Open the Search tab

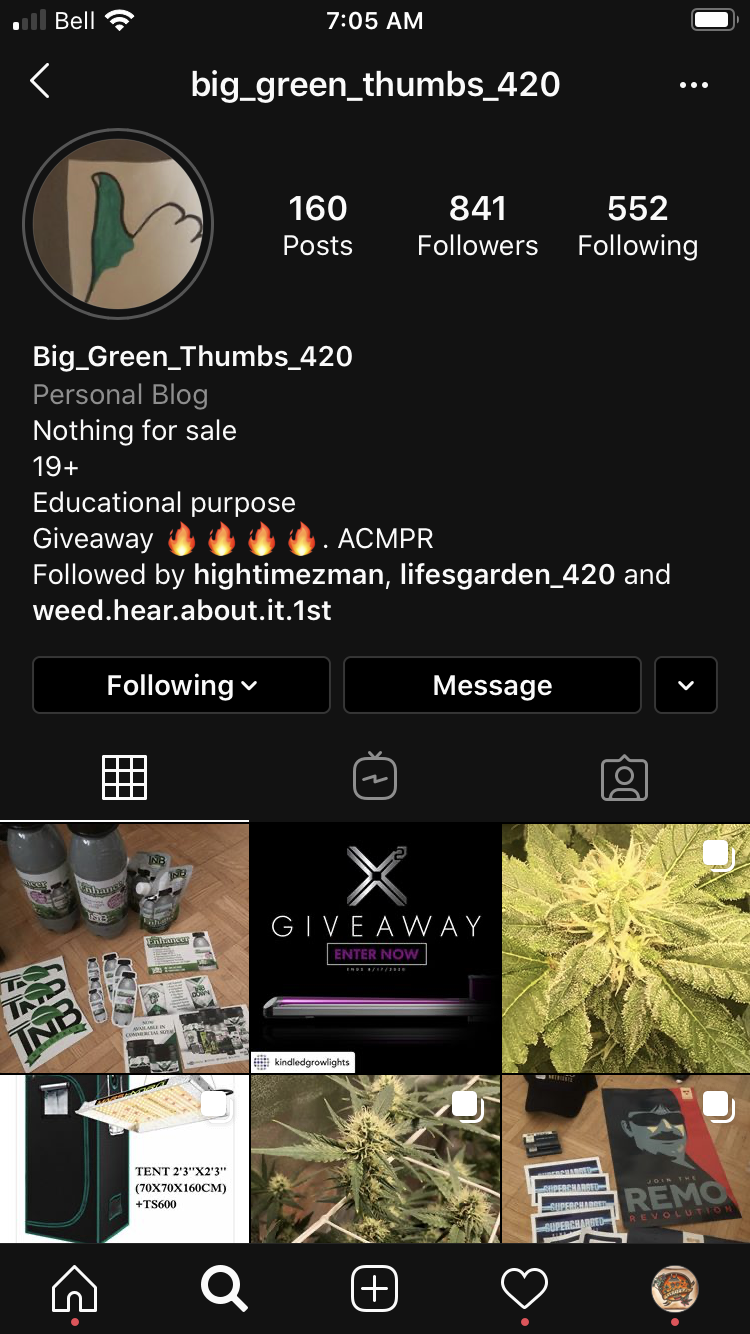coord(224,1289)
